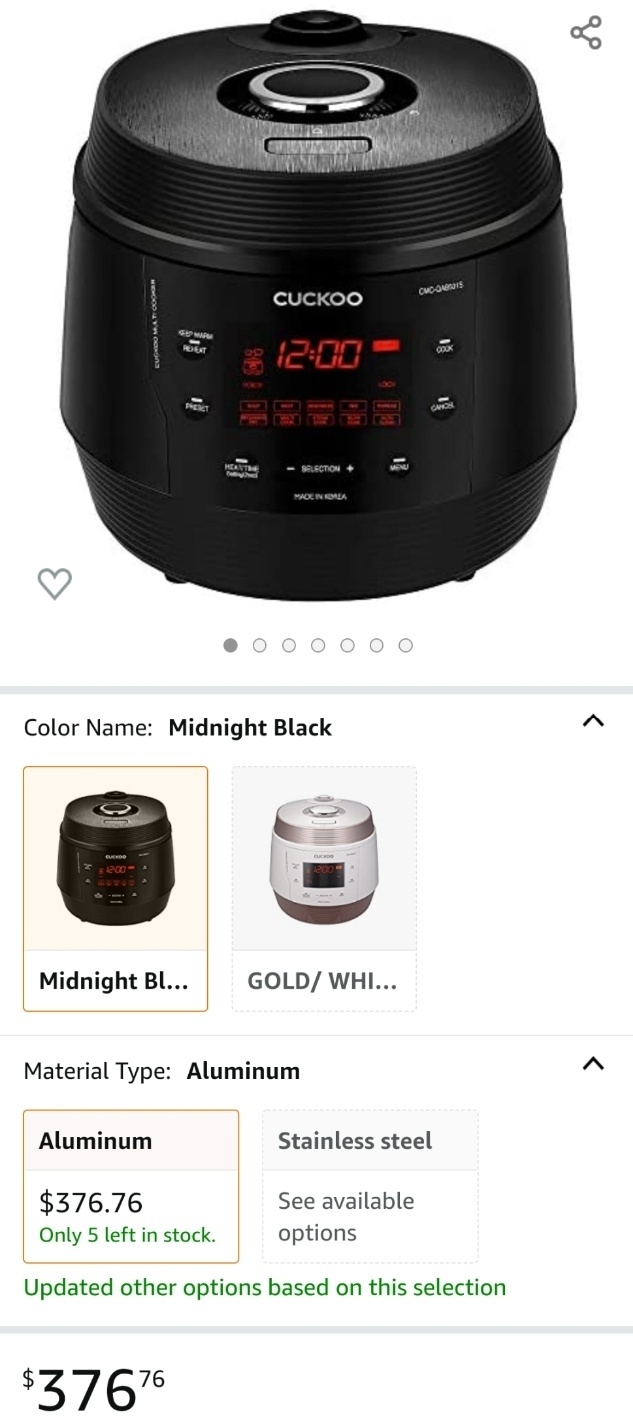Collapse the Material Type section
The width and height of the screenshot is (633, 1424).
(593, 1064)
